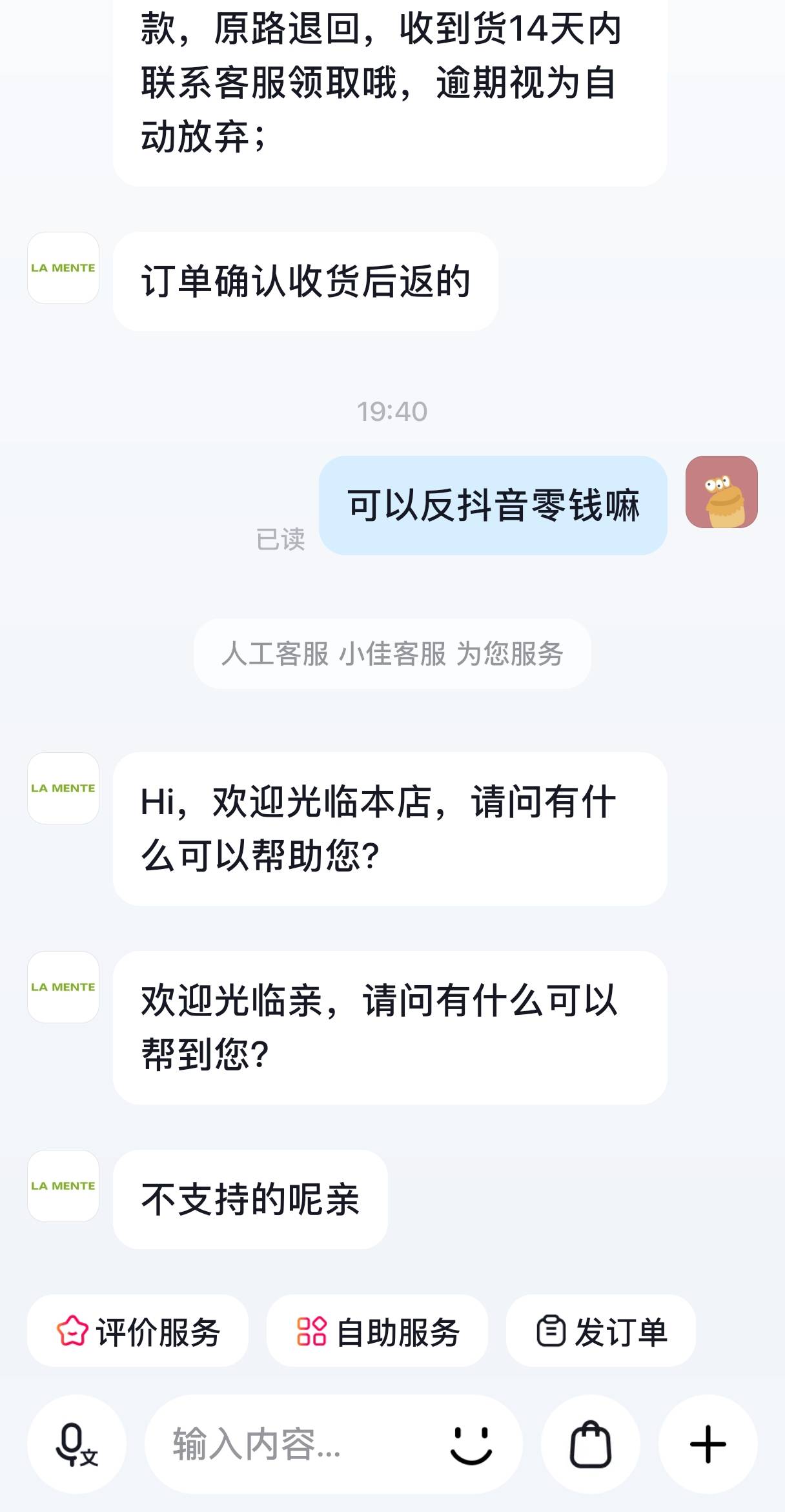The height and width of the screenshot is (1512, 785).
Task: Open LA MENTE avatar beside 不支持的呢亲
Action: coord(63,1186)
